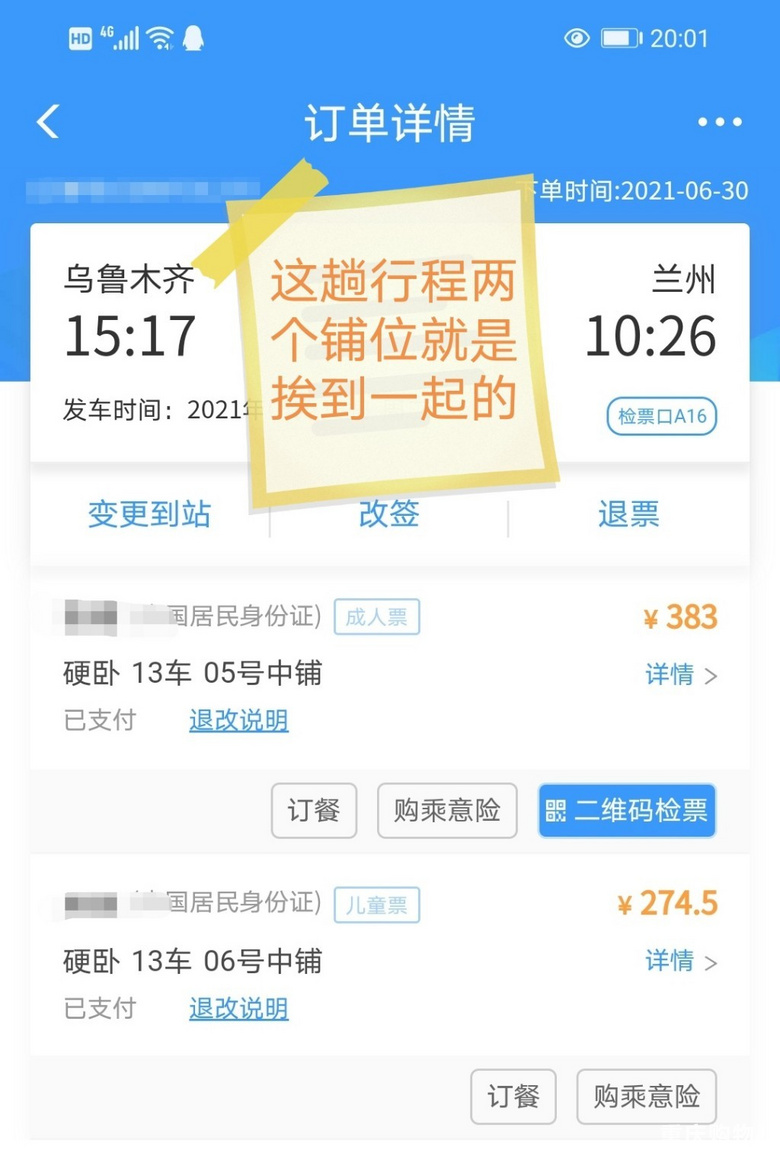
Task: Open 退改说明 under the 06号中铺 ticket
Action: 239,1007
